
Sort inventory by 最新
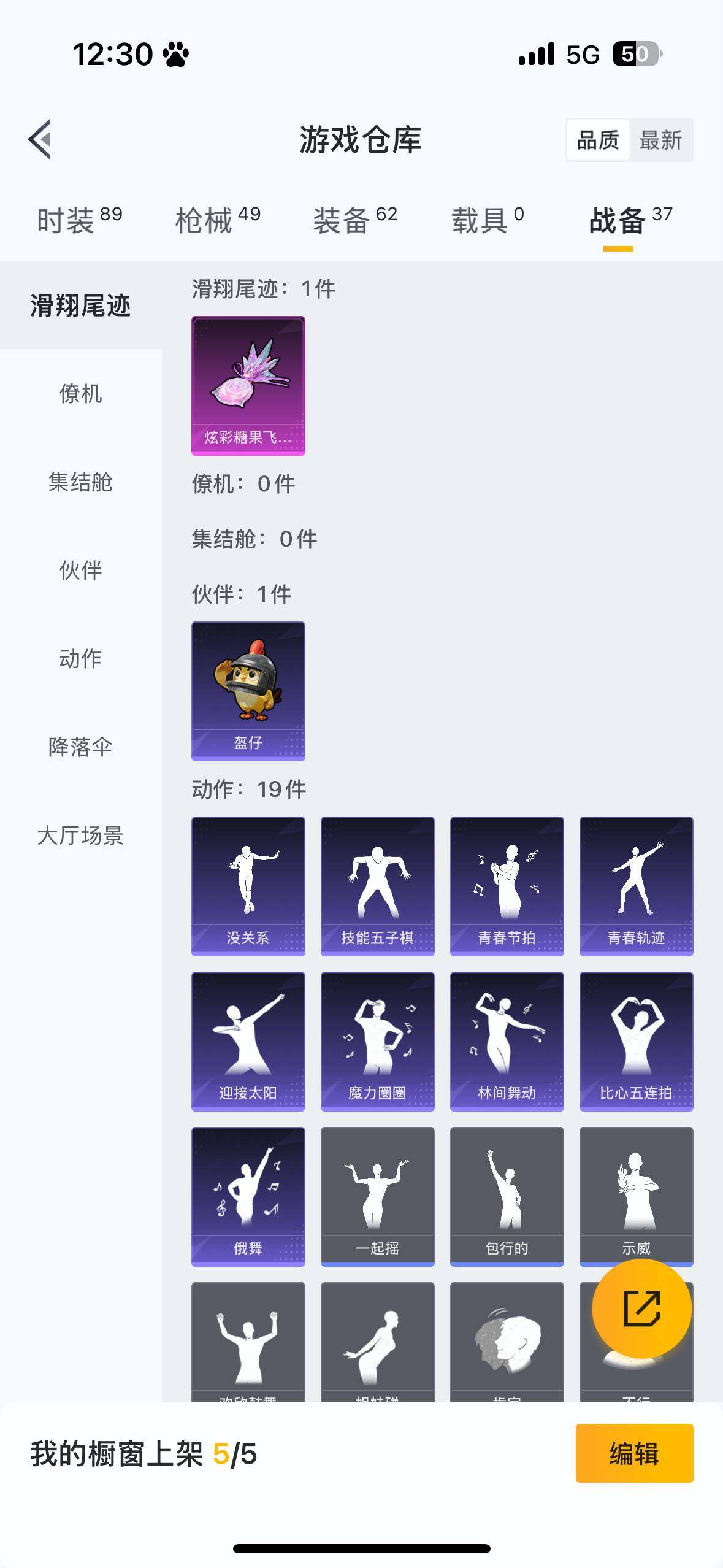[660, 140]
